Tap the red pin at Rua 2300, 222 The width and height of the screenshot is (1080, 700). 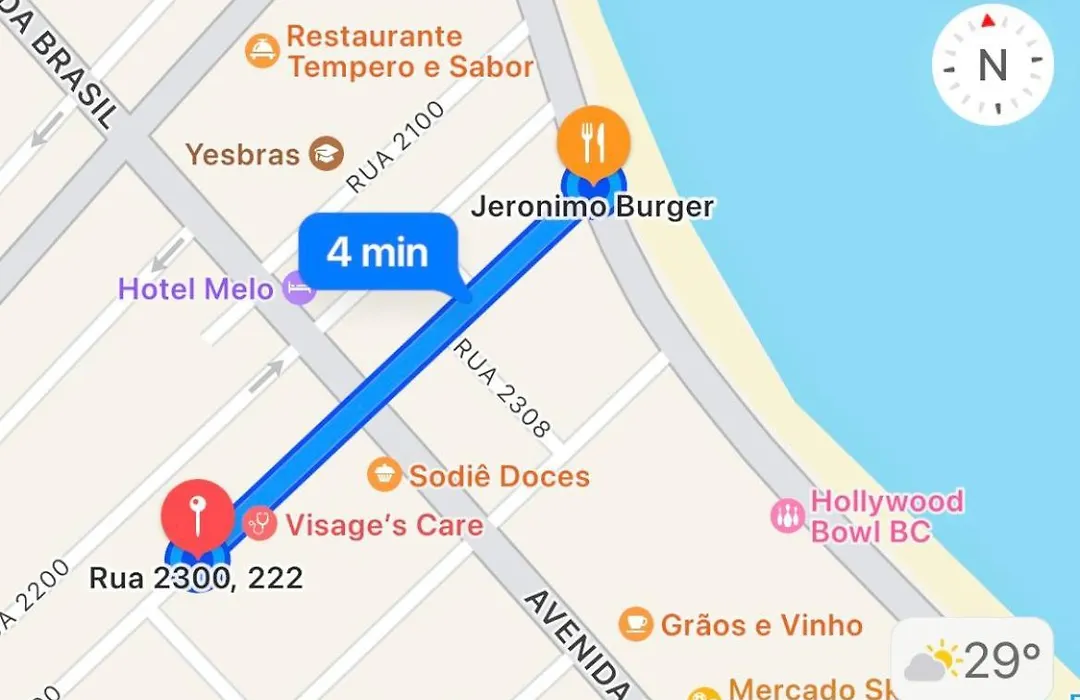(197, 512)
